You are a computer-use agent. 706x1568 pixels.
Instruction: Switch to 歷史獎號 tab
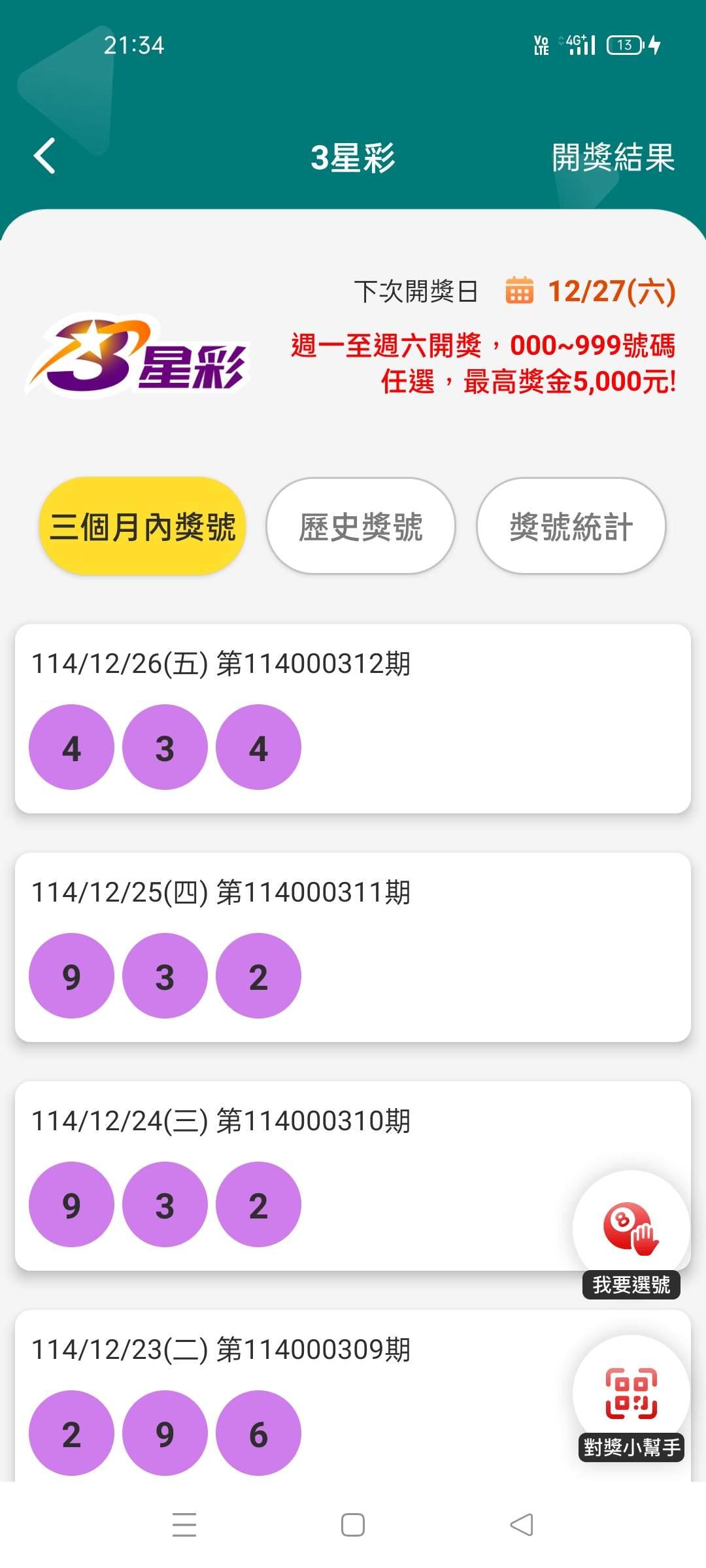(360, 527)
